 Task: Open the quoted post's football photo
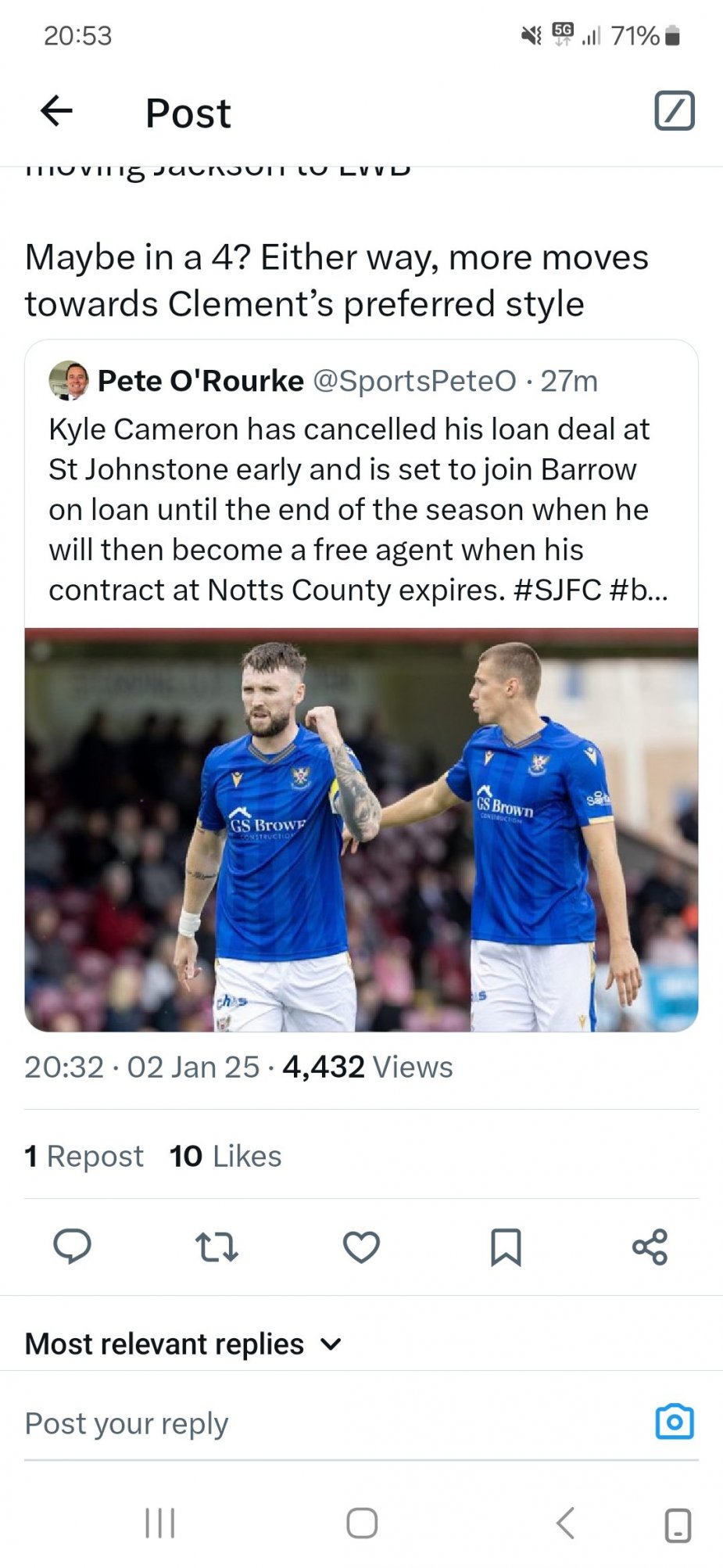coord(361,829)
